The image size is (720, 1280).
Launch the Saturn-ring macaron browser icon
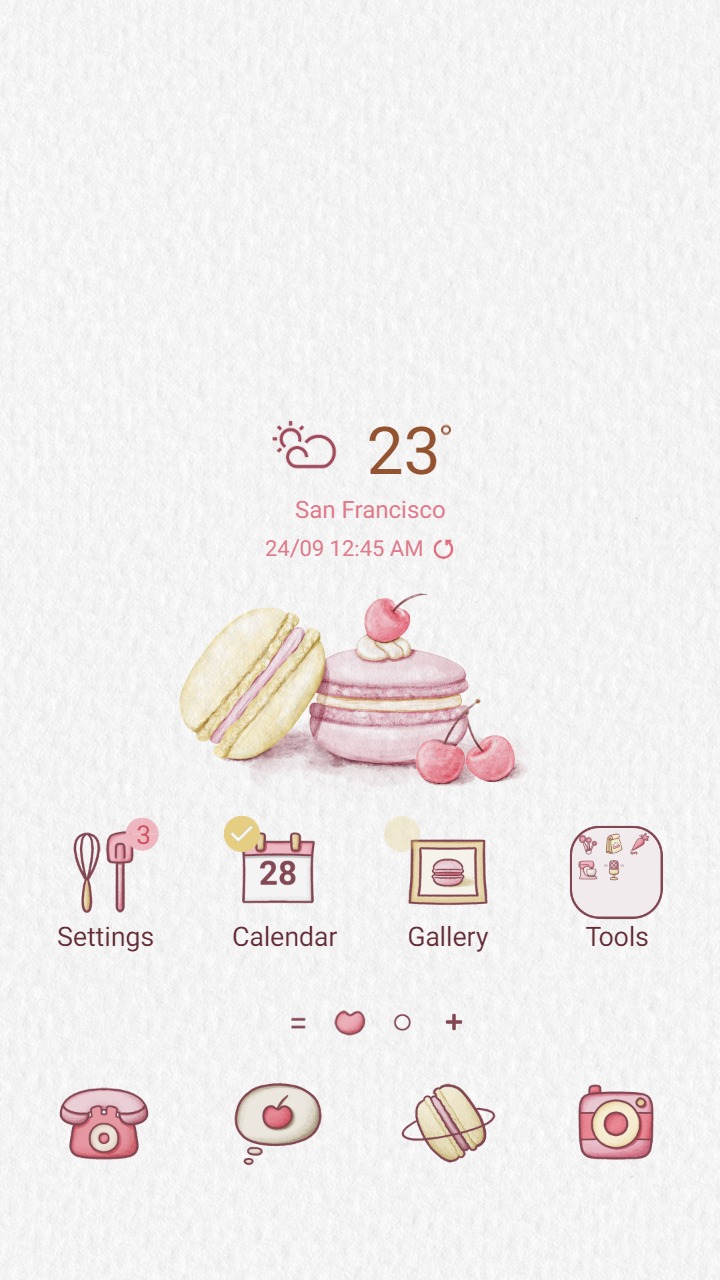coord(449,1120)
